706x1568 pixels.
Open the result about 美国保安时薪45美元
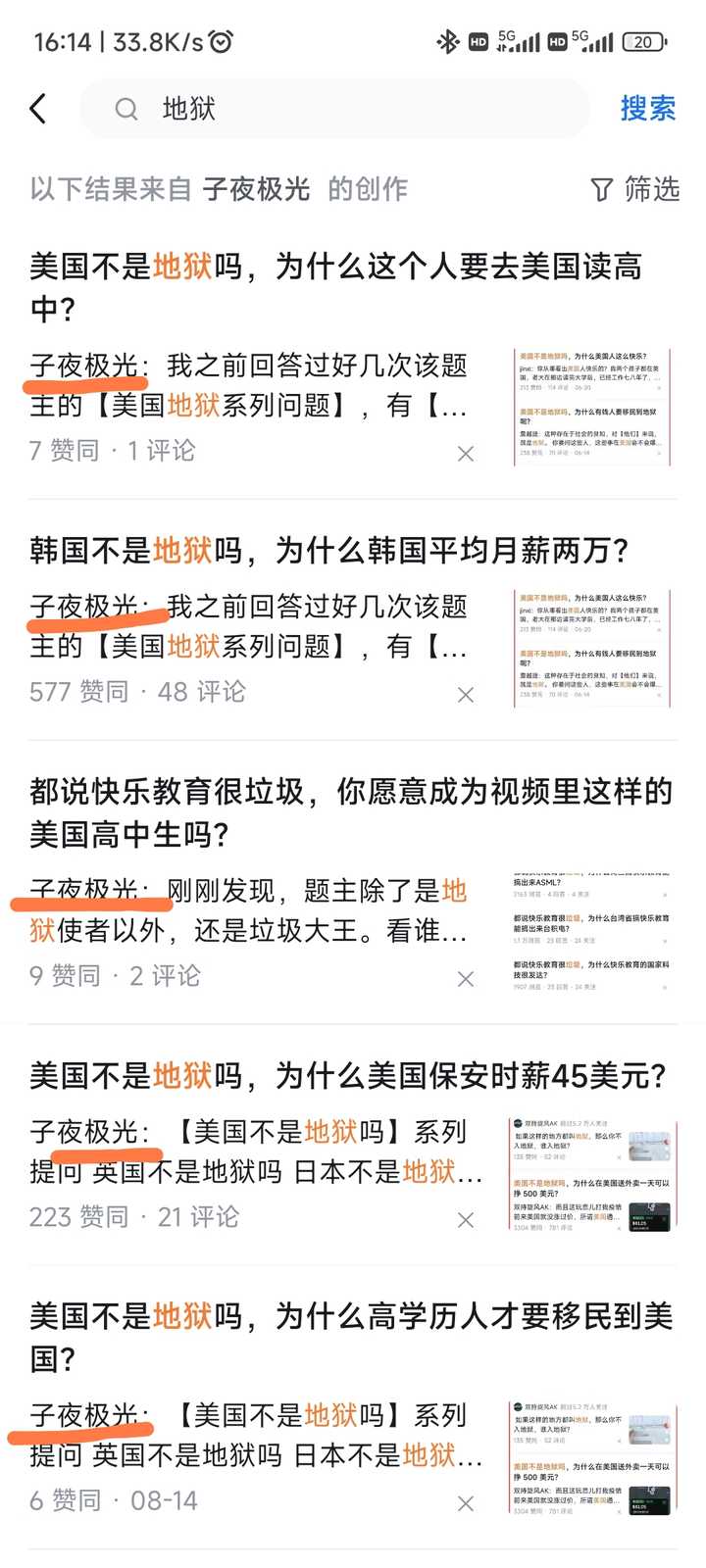click(x=347, y=1076)
